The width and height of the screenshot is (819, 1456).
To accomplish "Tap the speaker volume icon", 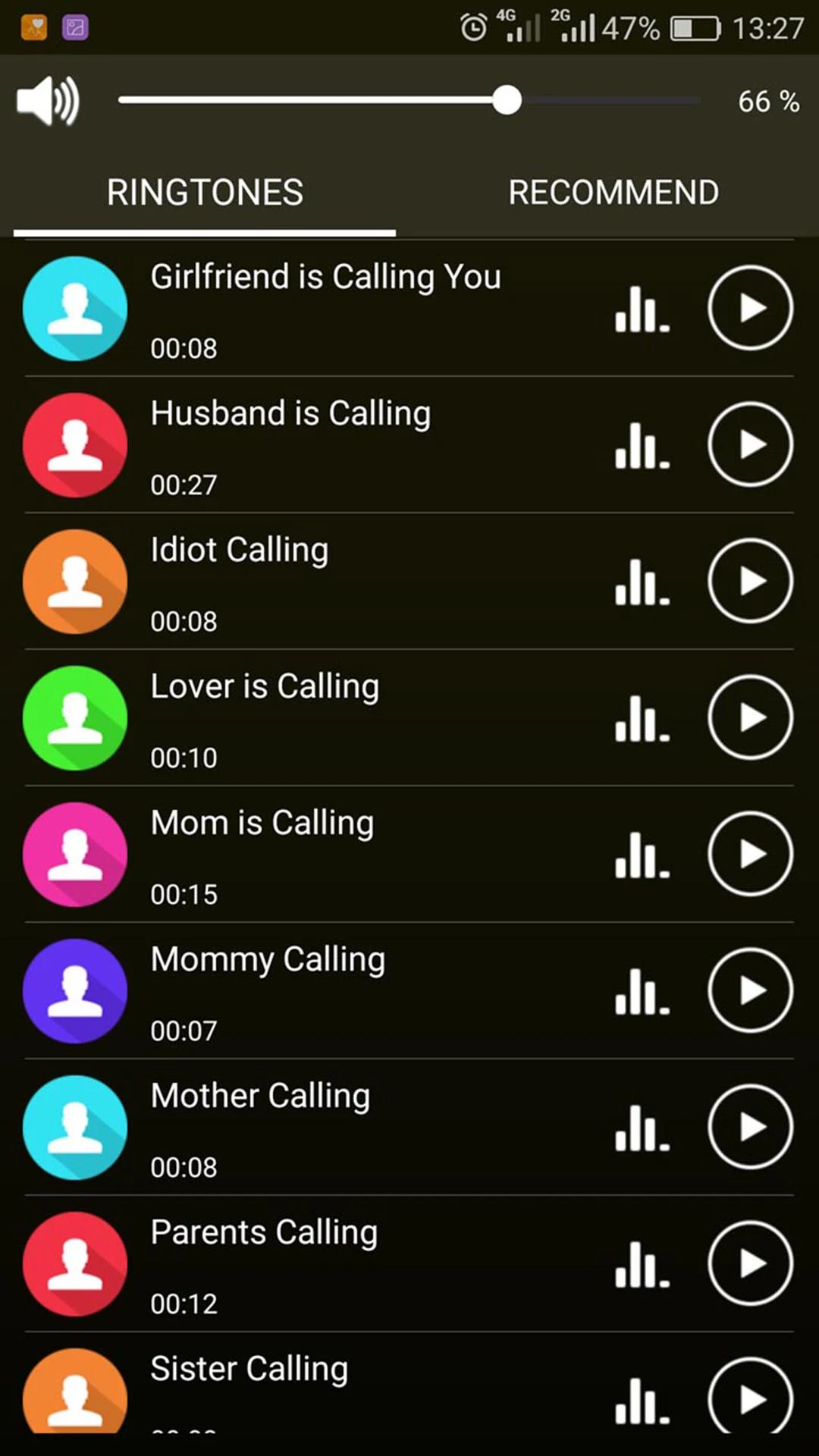I will click(x=48, y=100).
